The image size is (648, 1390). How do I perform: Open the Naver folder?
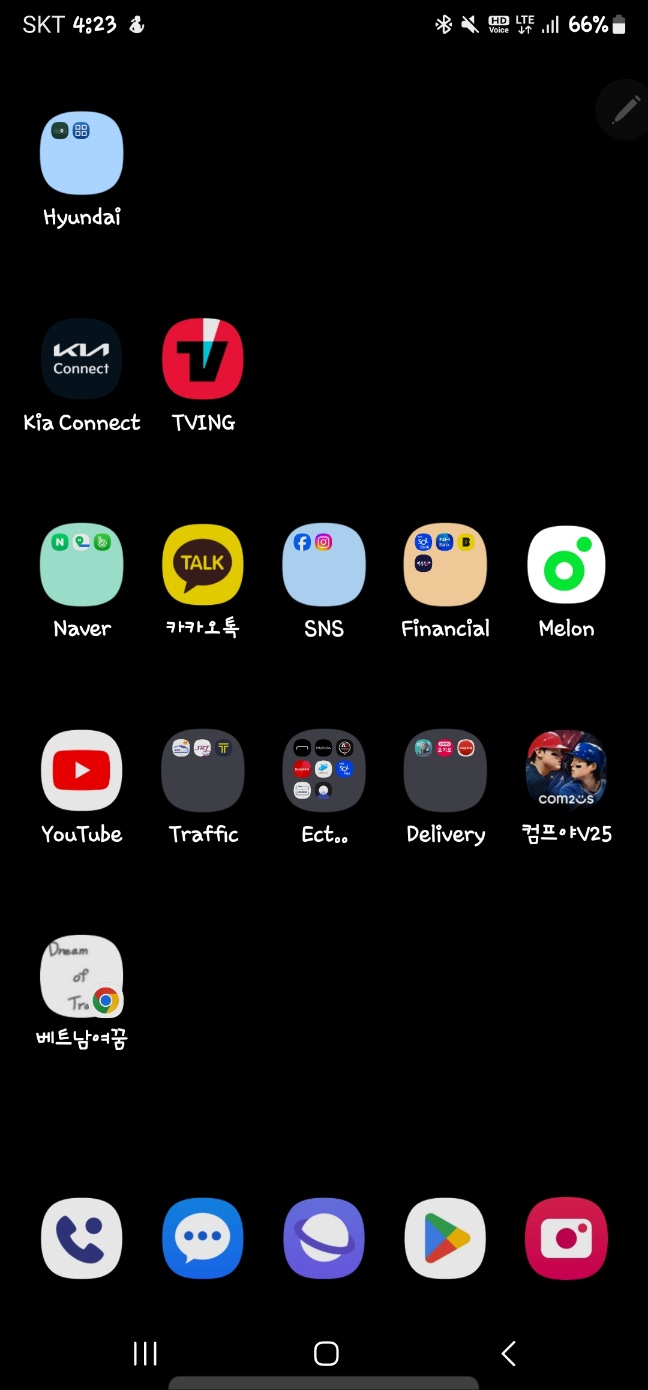pyautogui.click(x=82, y=565)
